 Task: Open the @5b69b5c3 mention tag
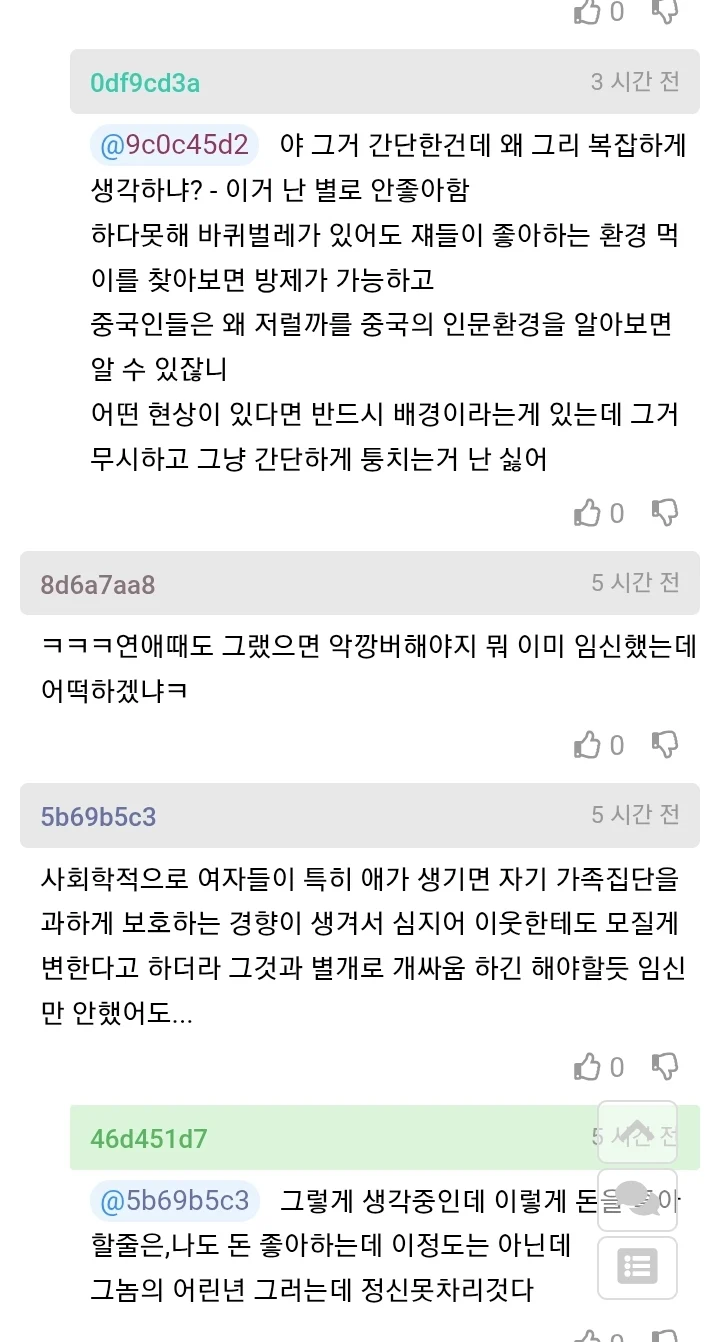[174, 1200]
